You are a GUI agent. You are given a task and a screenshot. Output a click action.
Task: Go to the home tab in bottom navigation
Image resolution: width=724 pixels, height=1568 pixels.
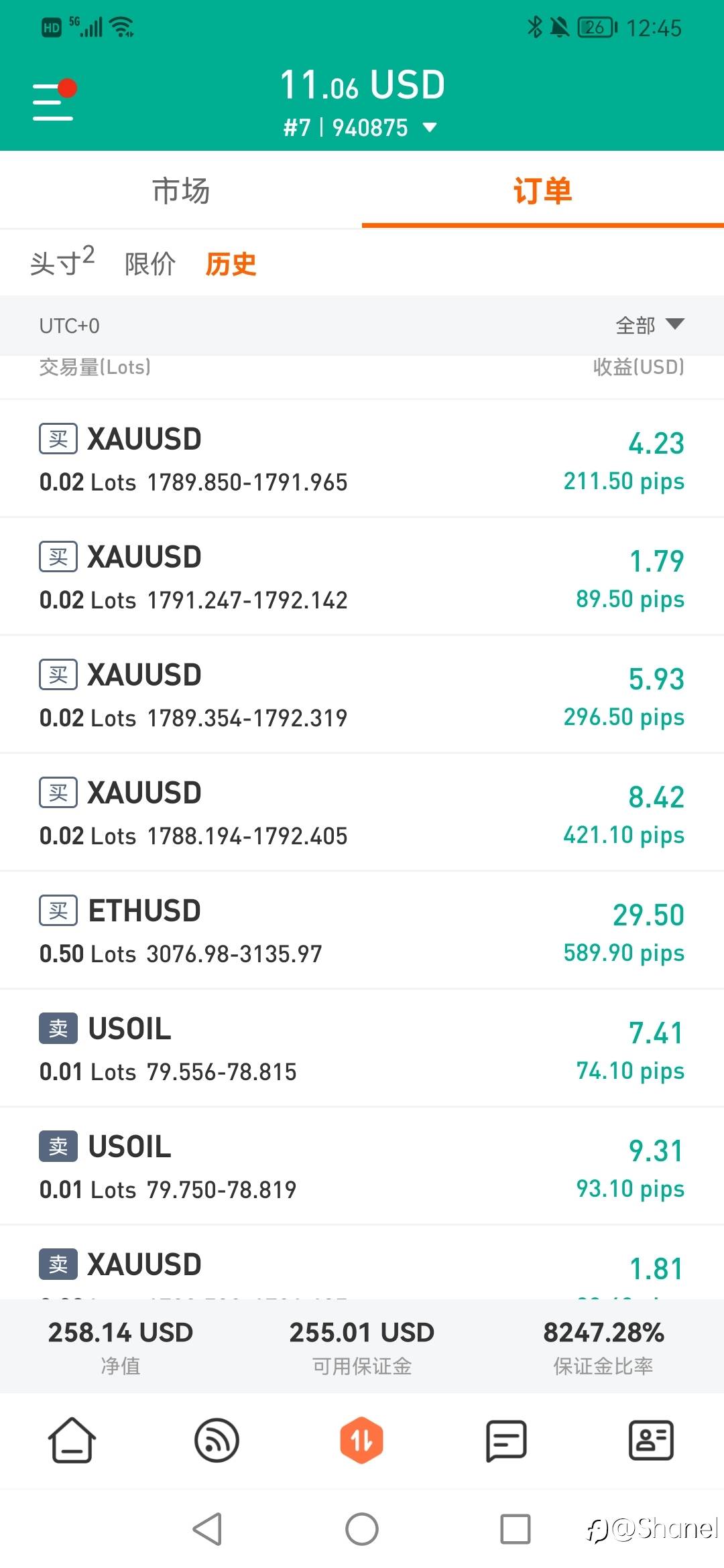coord(72,1440)
